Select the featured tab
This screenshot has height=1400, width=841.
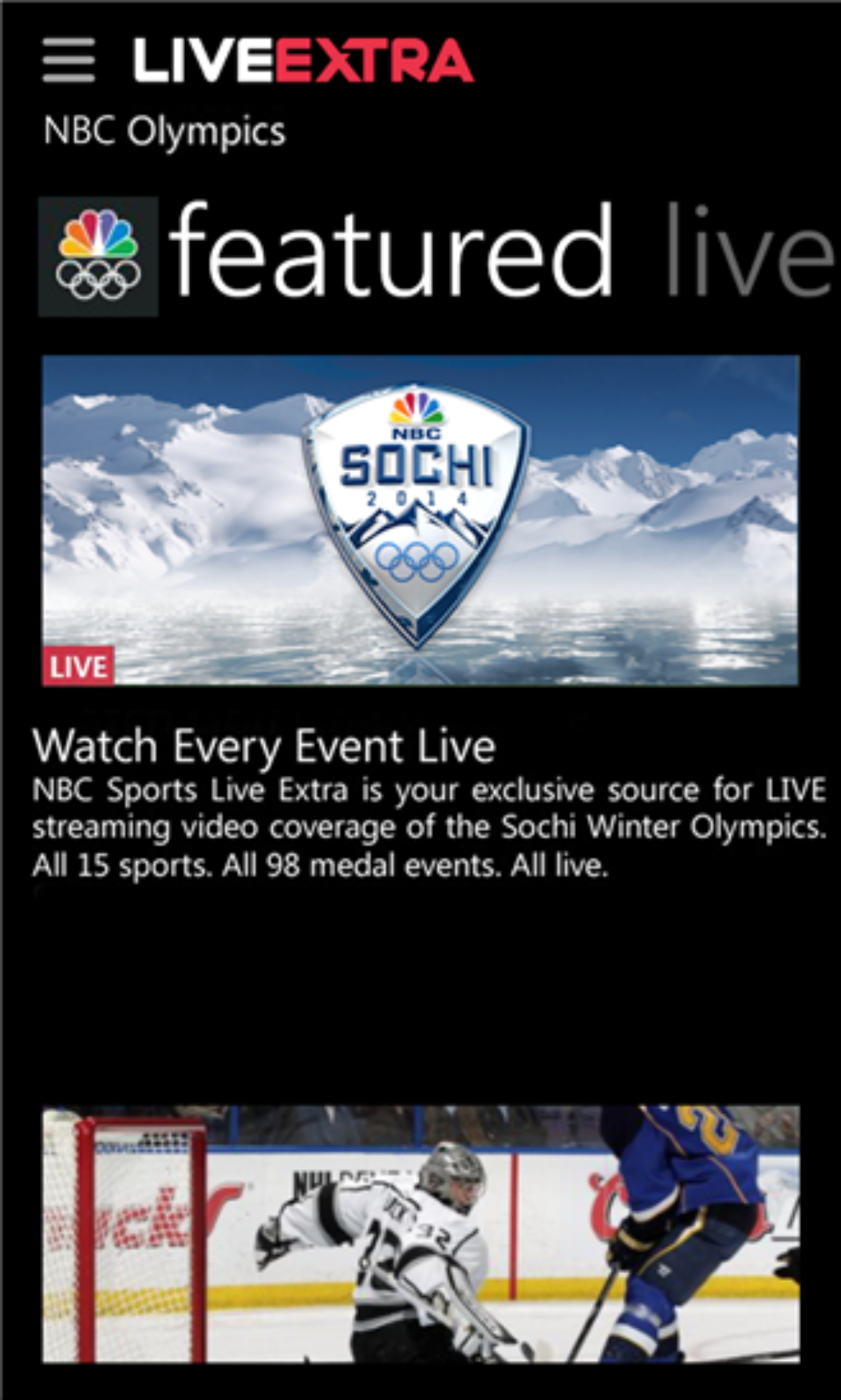(x=390, y=251)
